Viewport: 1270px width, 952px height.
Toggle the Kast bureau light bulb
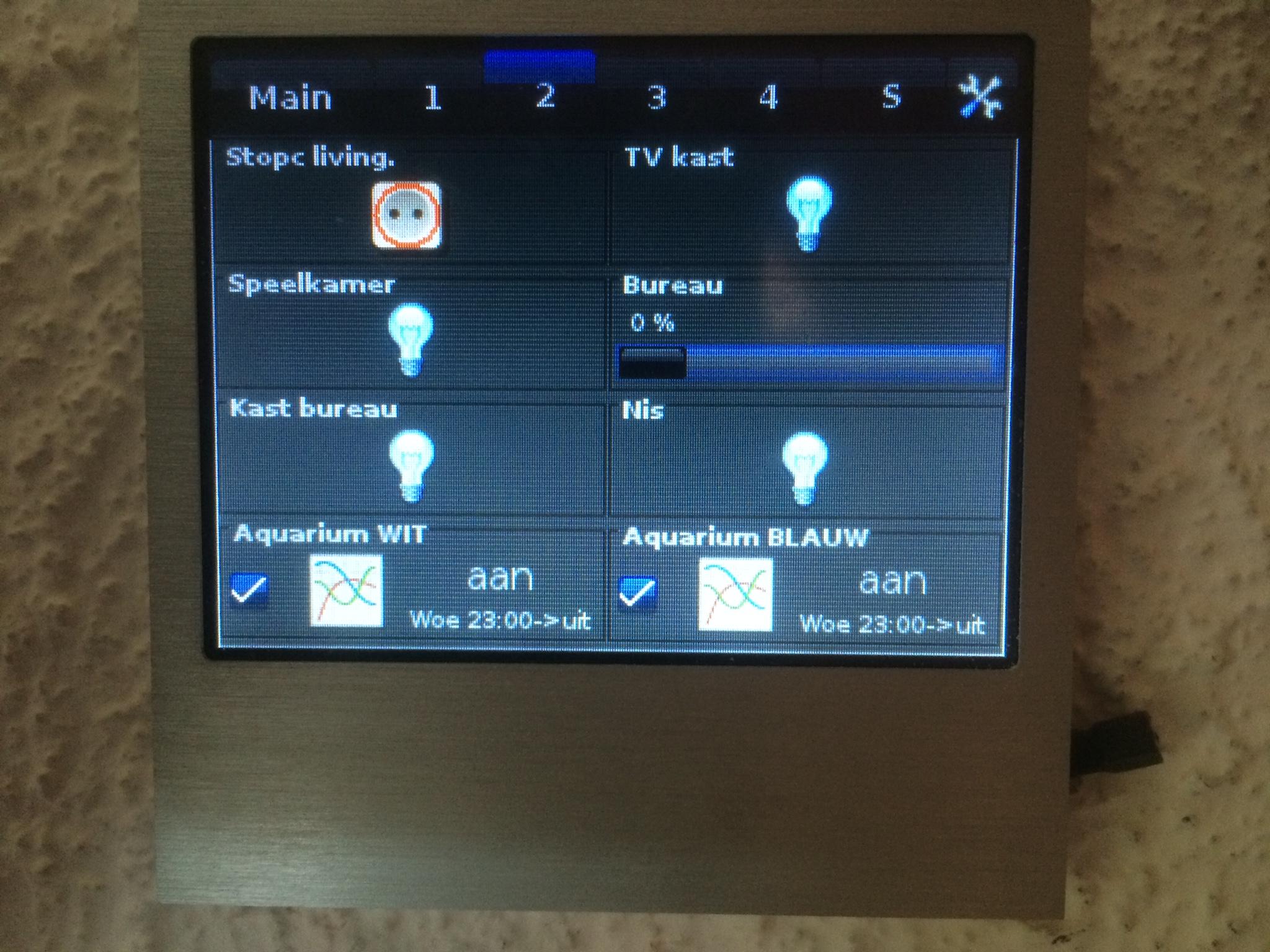(x=411, y=465)
